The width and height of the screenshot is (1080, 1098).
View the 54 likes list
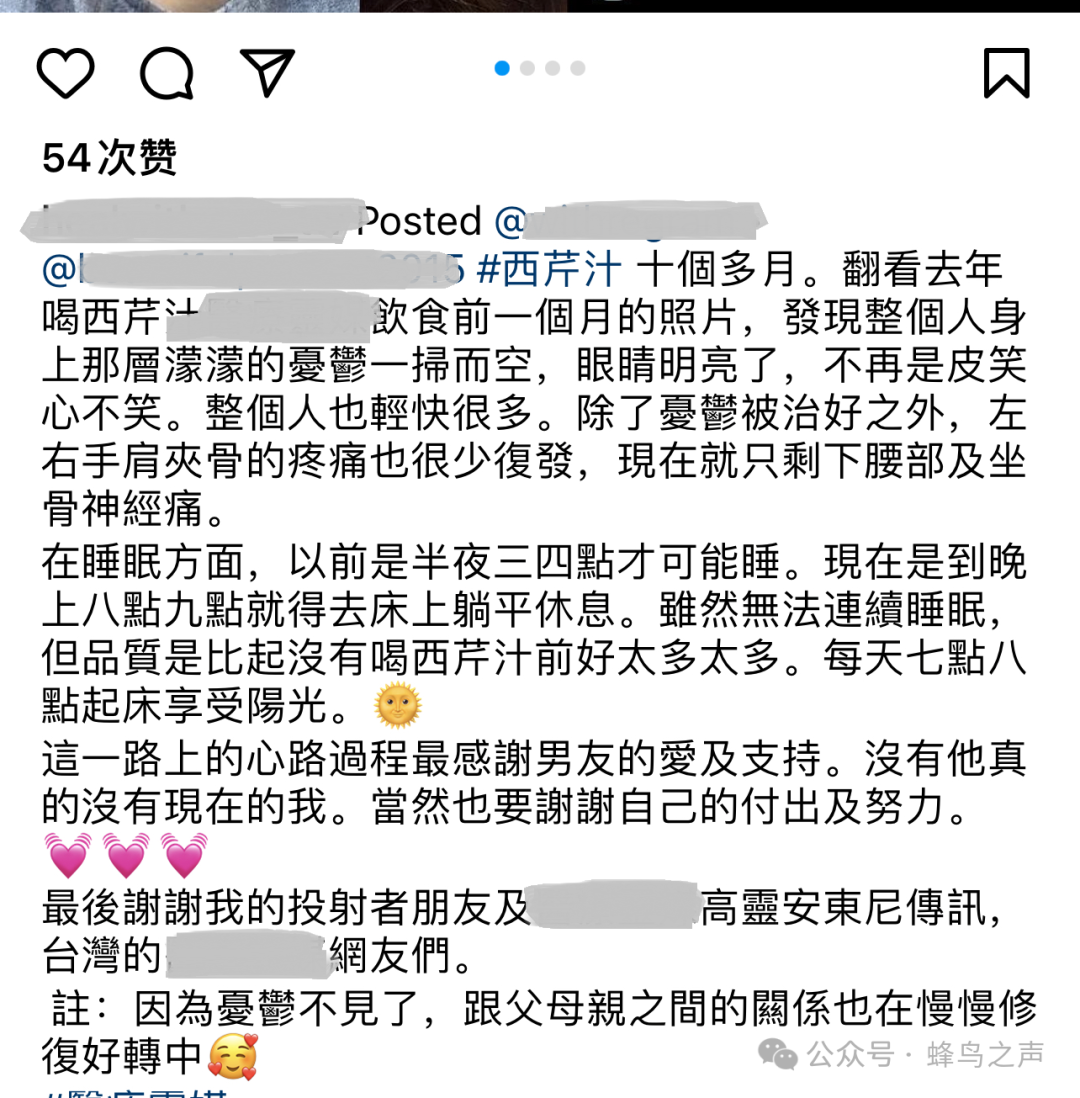point(110,158)
